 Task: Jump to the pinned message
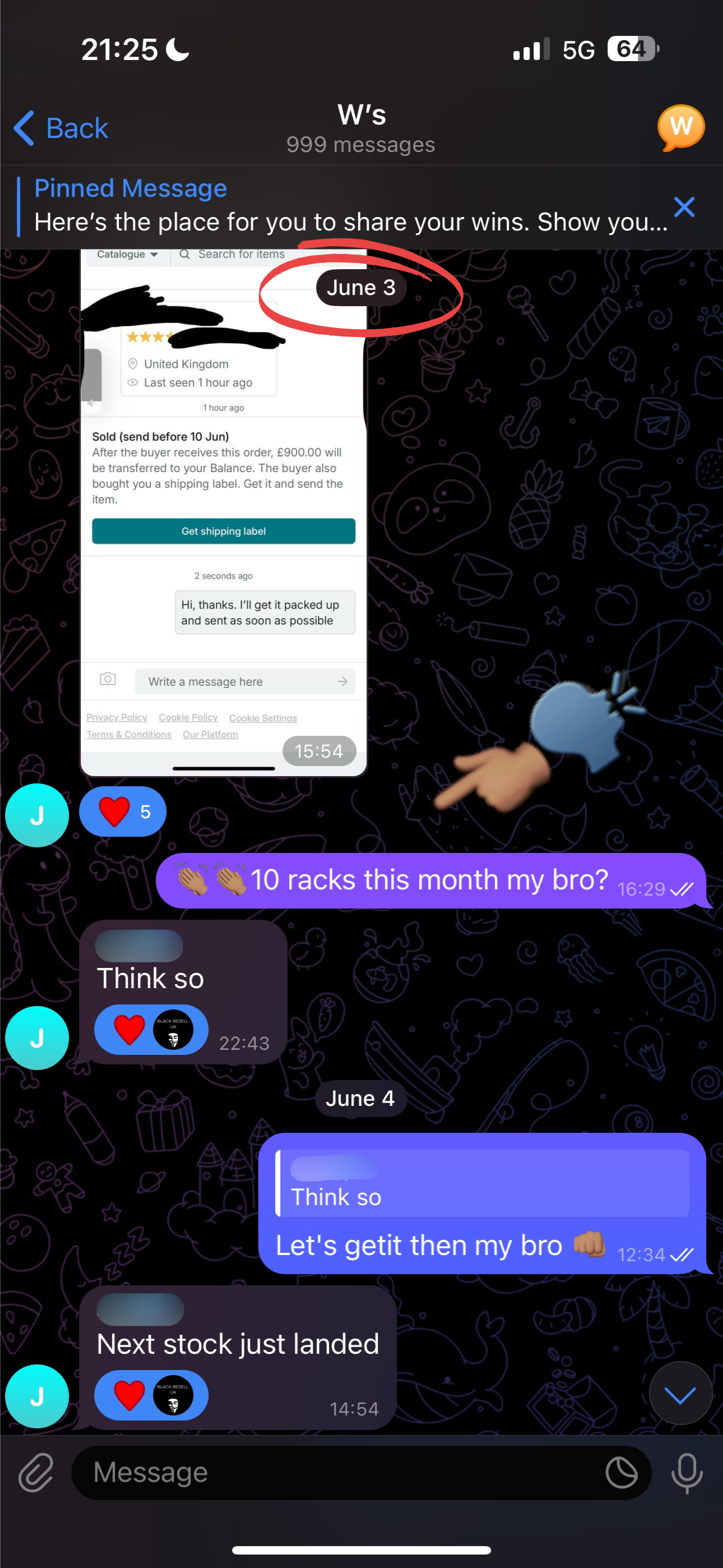(341, 206)
